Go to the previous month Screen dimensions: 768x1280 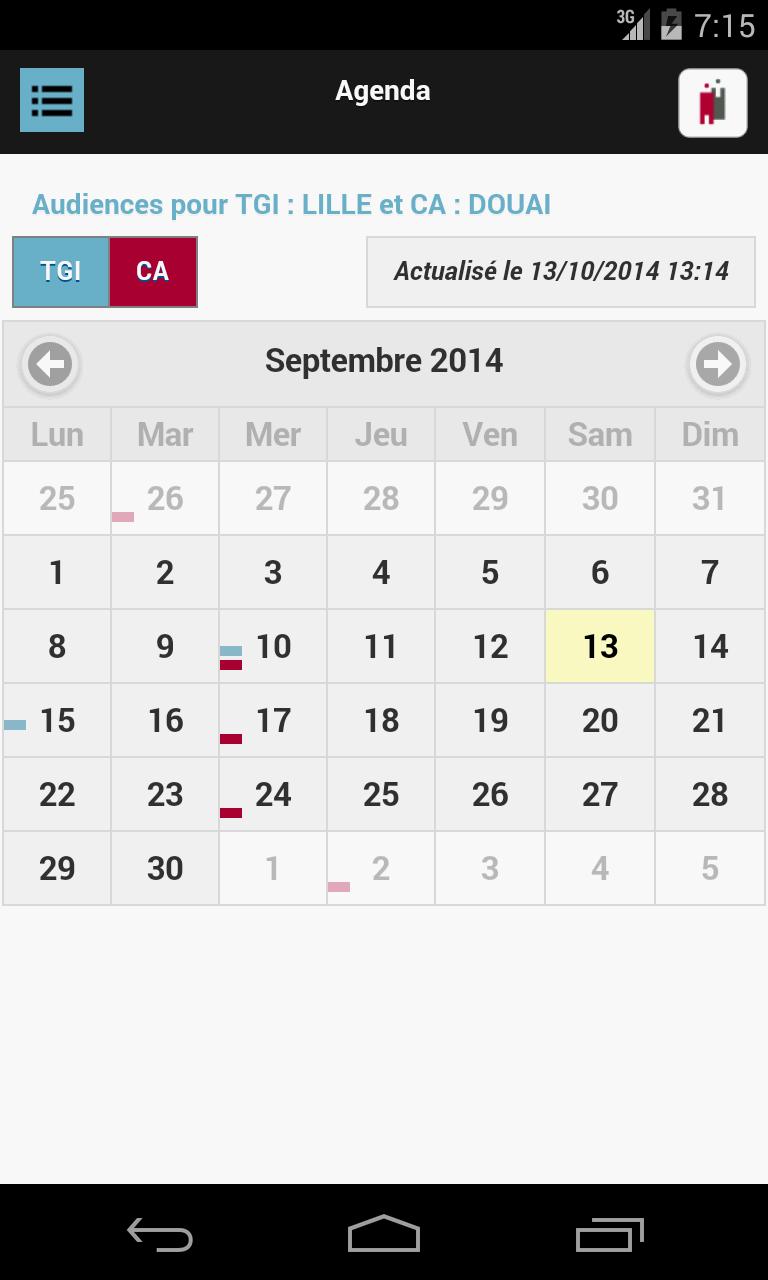50,363
